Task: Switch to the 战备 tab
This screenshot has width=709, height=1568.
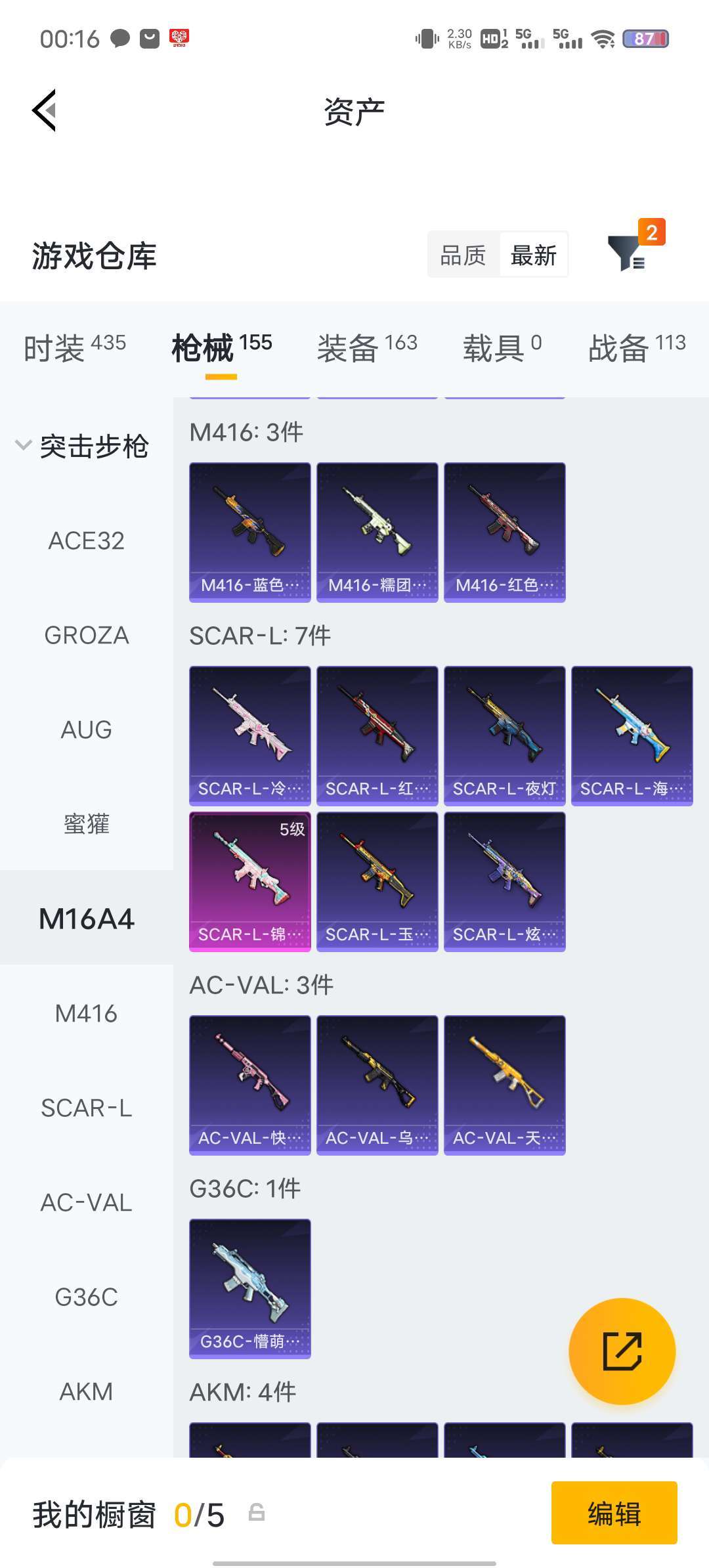Action: tap(636, 347)
